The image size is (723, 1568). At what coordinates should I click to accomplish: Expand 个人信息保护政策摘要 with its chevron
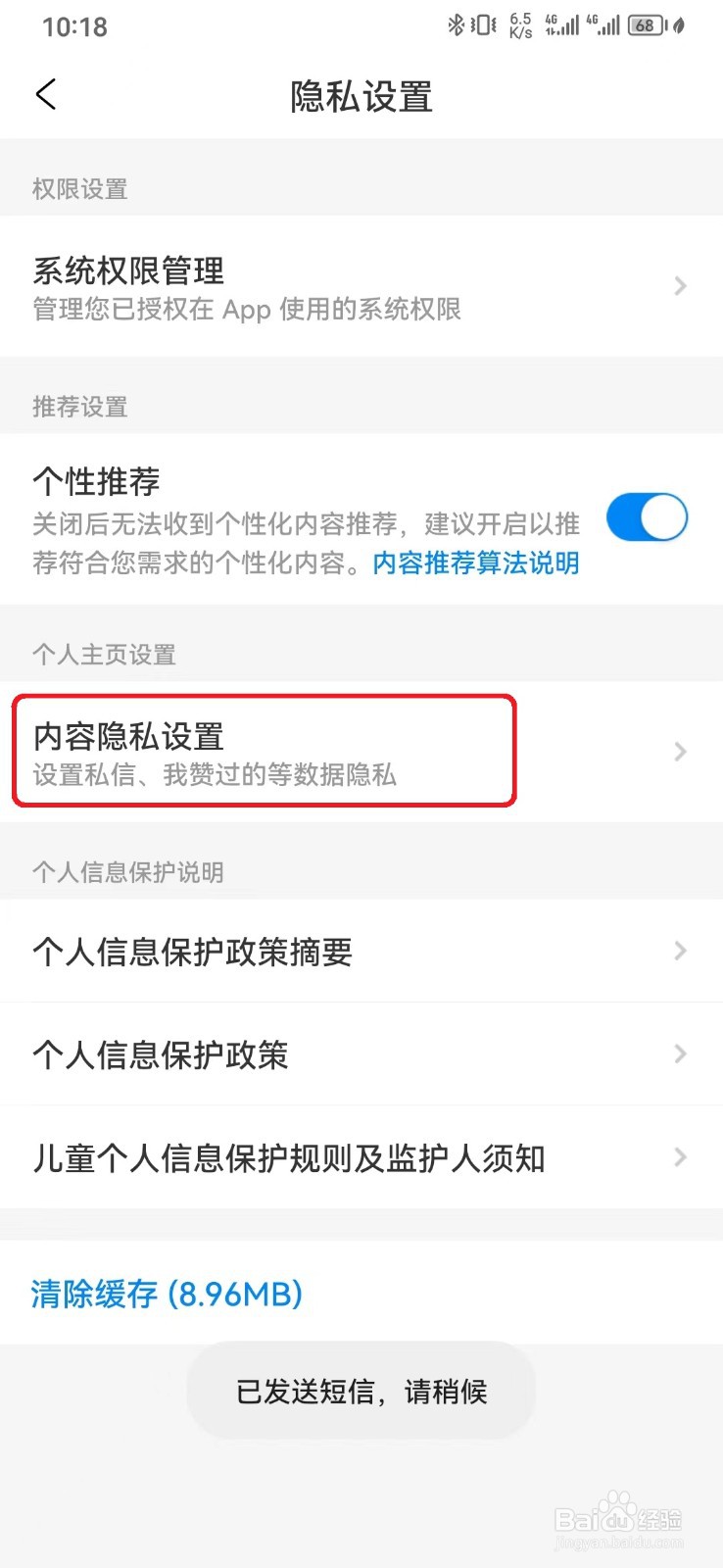tap(680, 951)
